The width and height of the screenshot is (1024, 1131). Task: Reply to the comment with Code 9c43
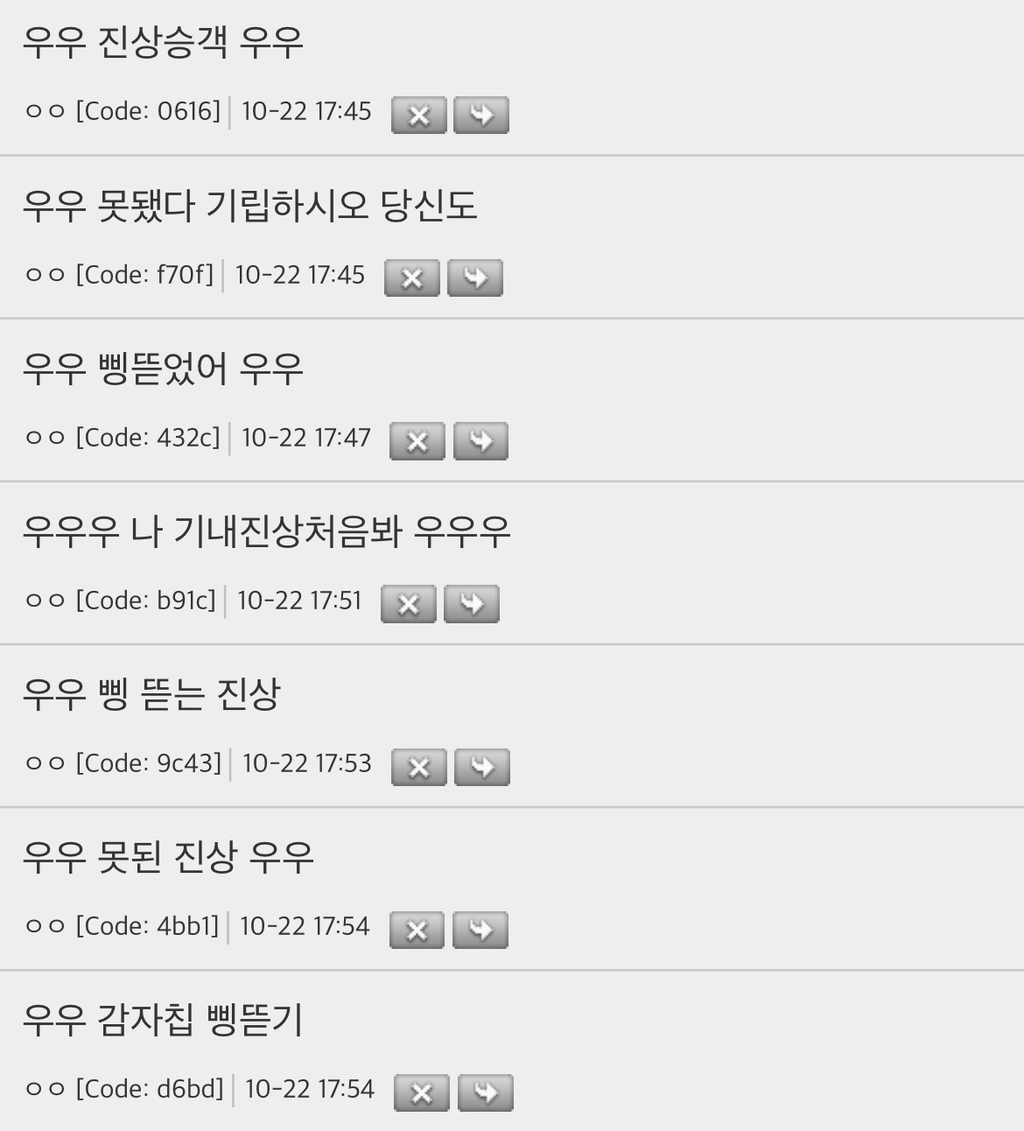[482, 767]
